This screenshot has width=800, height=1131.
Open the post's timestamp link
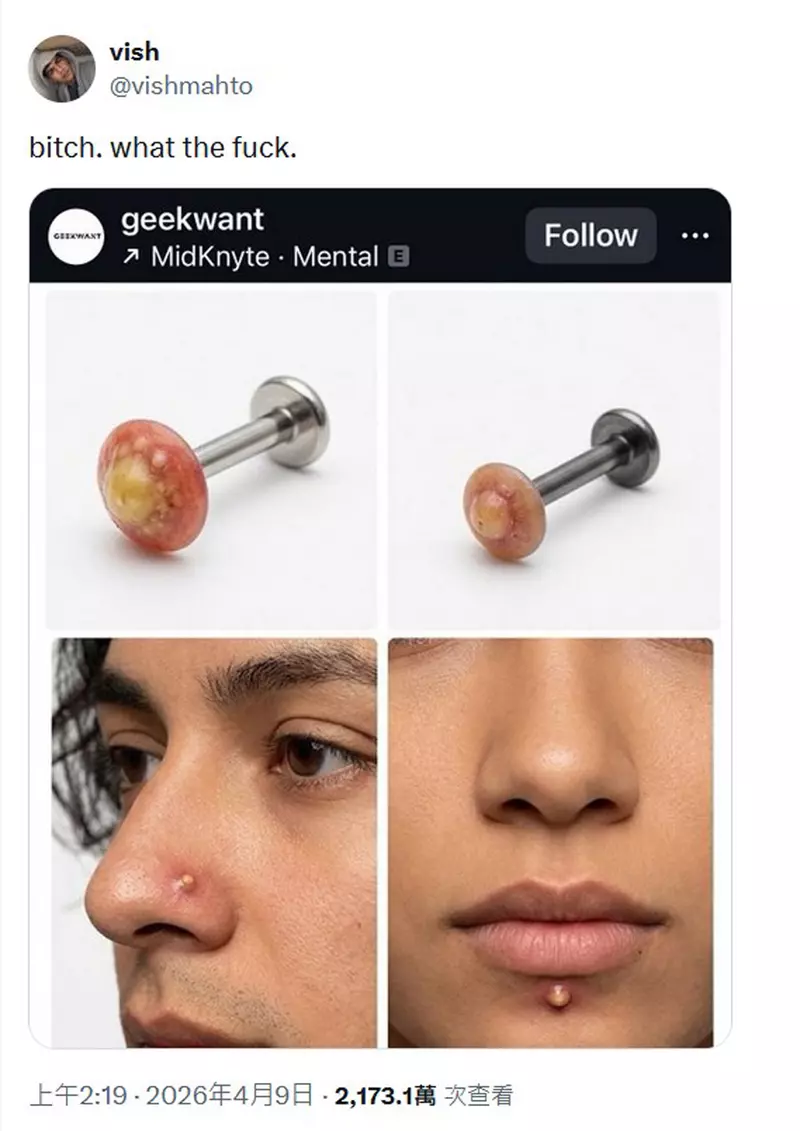171,1094
